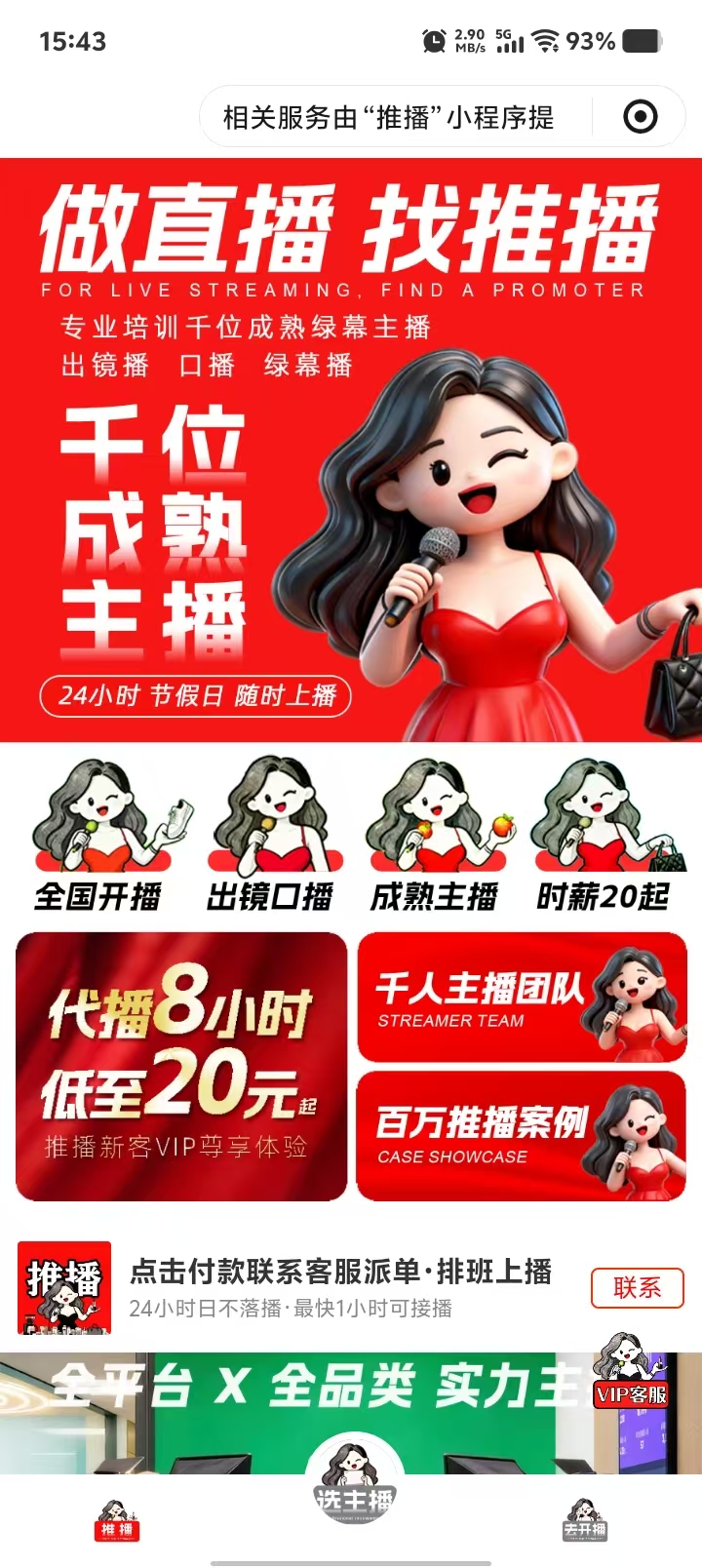The height and width of the screenshot is (1568, 702).
Task: Switch to the 去开播 tab
Action: pyautogui.click(x=584, y=1521)
